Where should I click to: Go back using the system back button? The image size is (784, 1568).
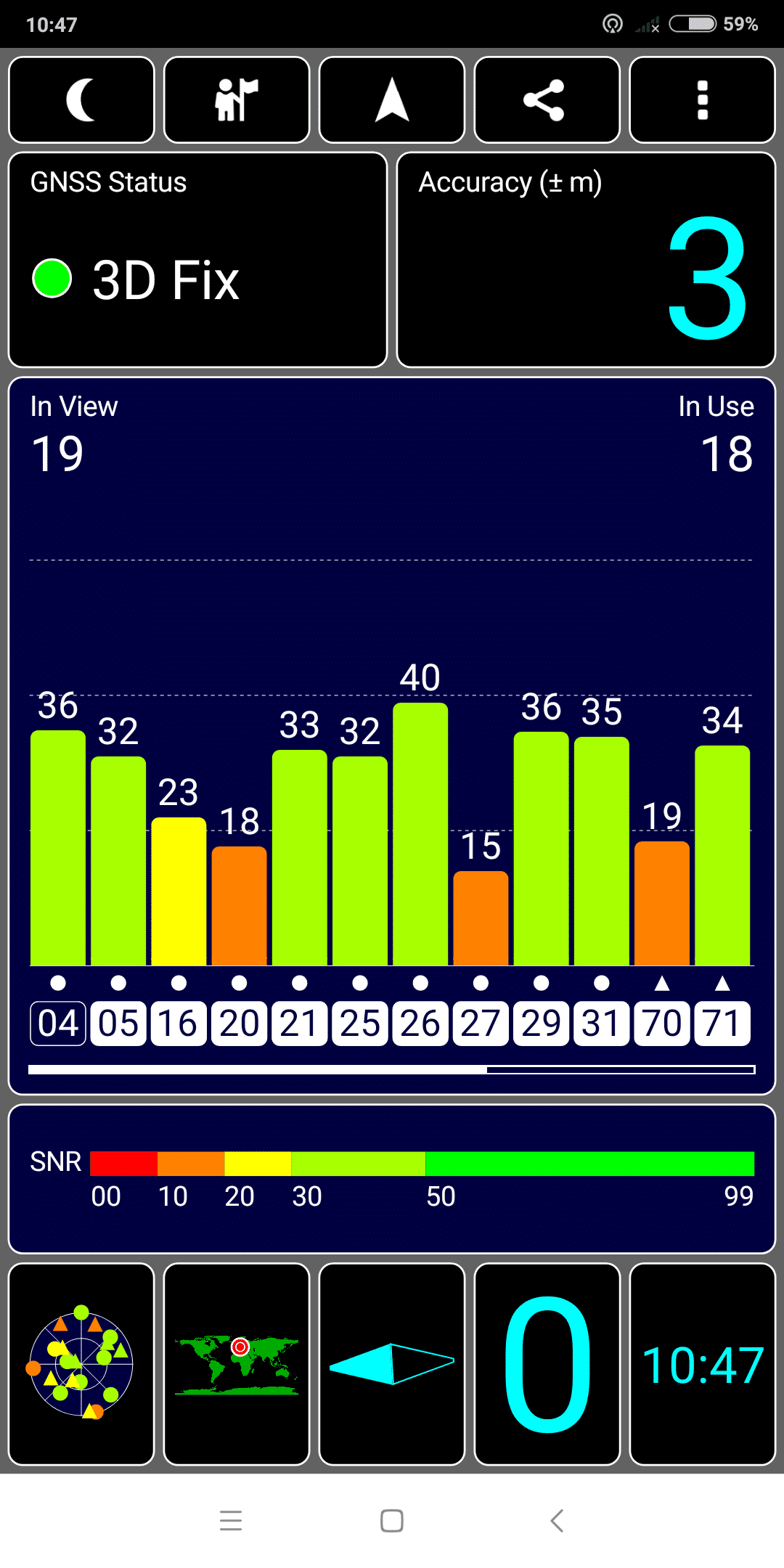click(x=557, y=1520)
